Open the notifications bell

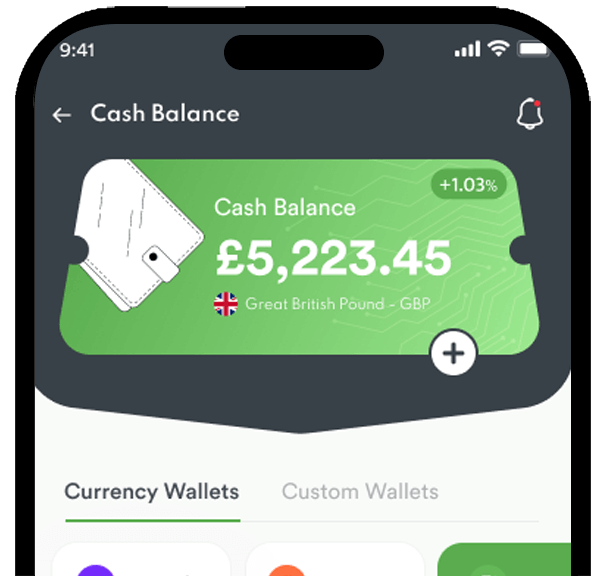coord(530,114)
